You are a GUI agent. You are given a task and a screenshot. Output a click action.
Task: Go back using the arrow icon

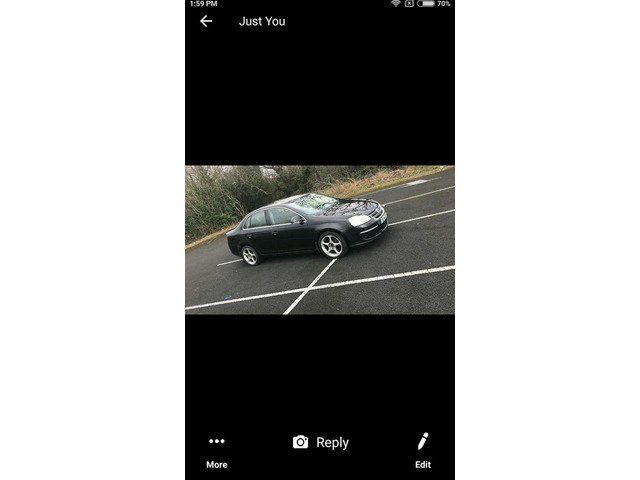(206, 21)
